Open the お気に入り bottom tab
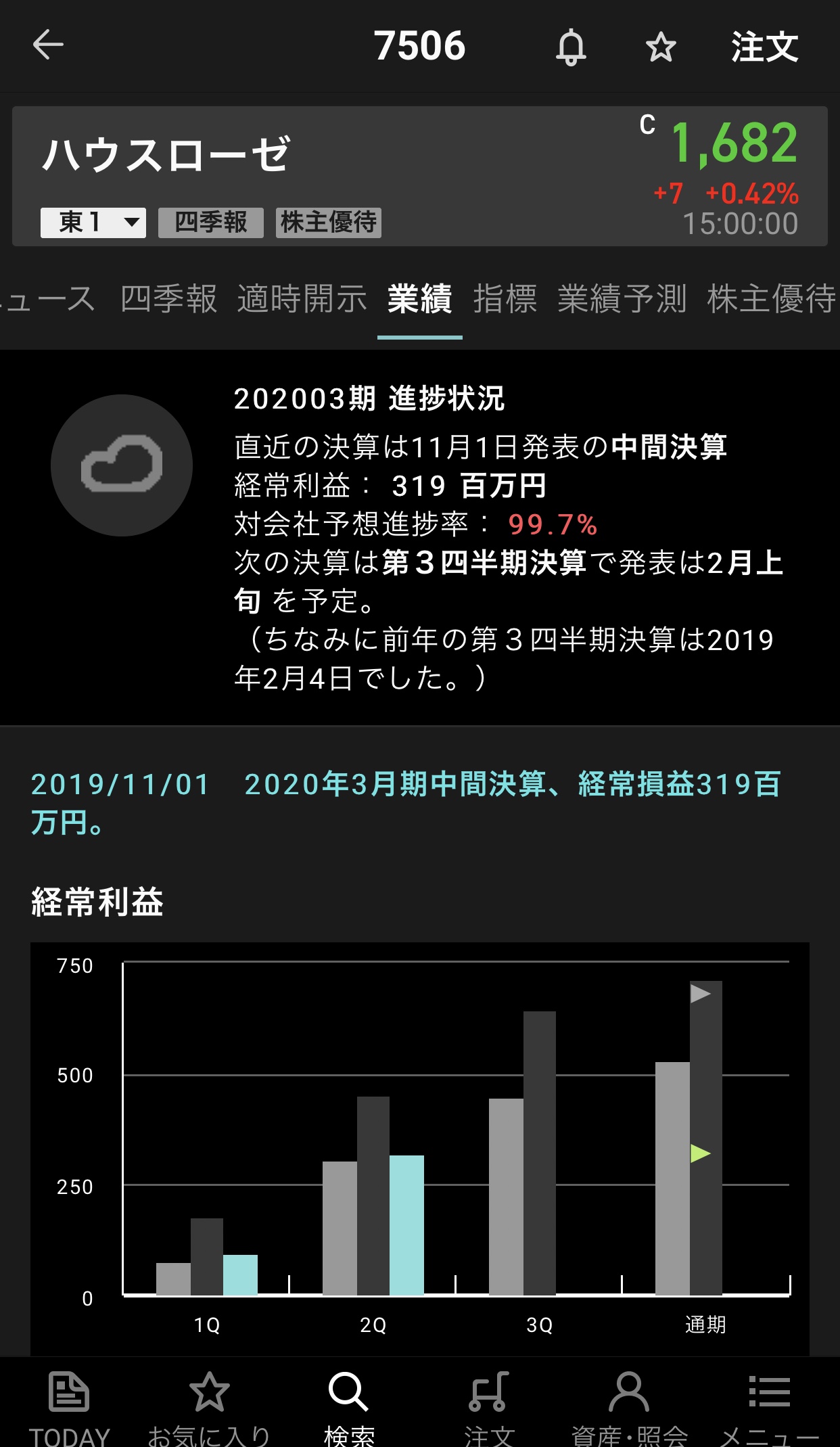This screenshot has height=1447, width=840. pyautogui.click(x=209, y=1407)
